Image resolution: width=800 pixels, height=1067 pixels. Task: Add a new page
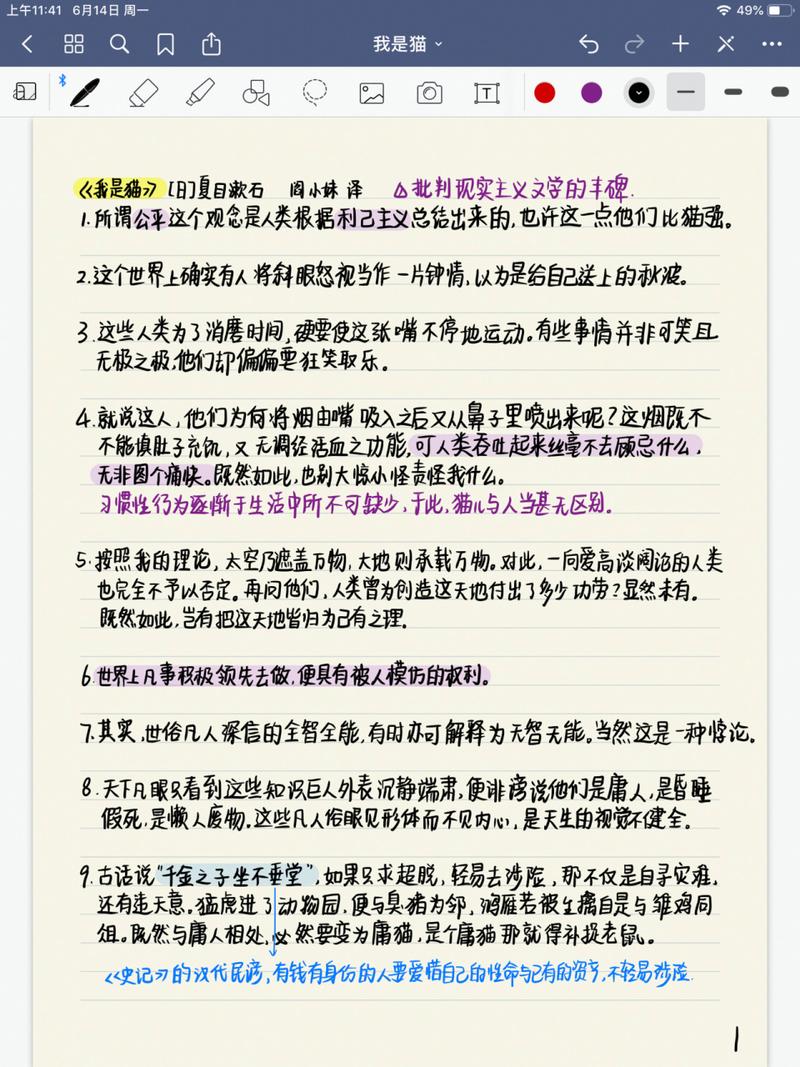pos(680,44)
